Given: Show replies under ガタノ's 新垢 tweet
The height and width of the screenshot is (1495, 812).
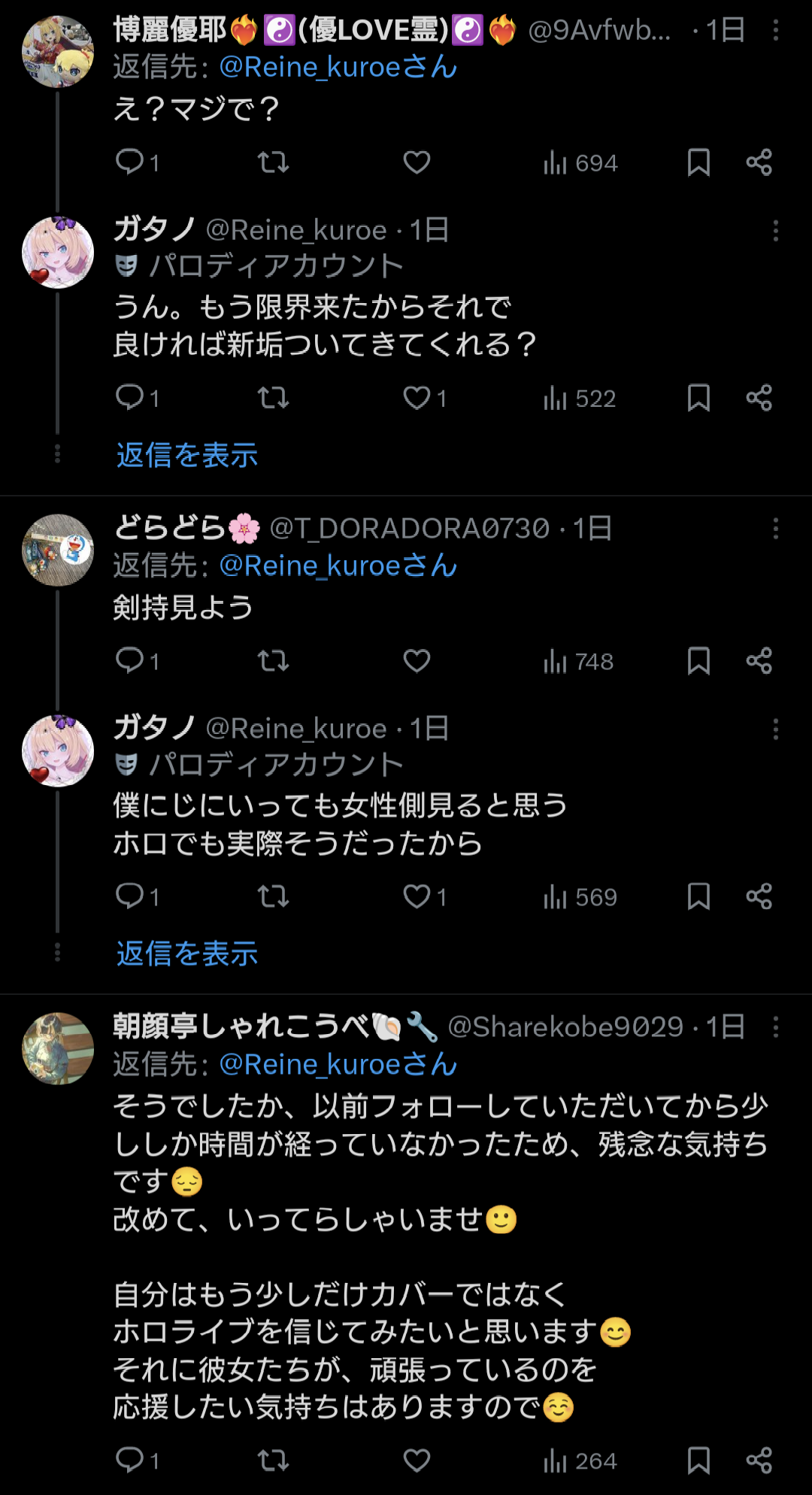Looking at the screenshot, I should [187, 455].
